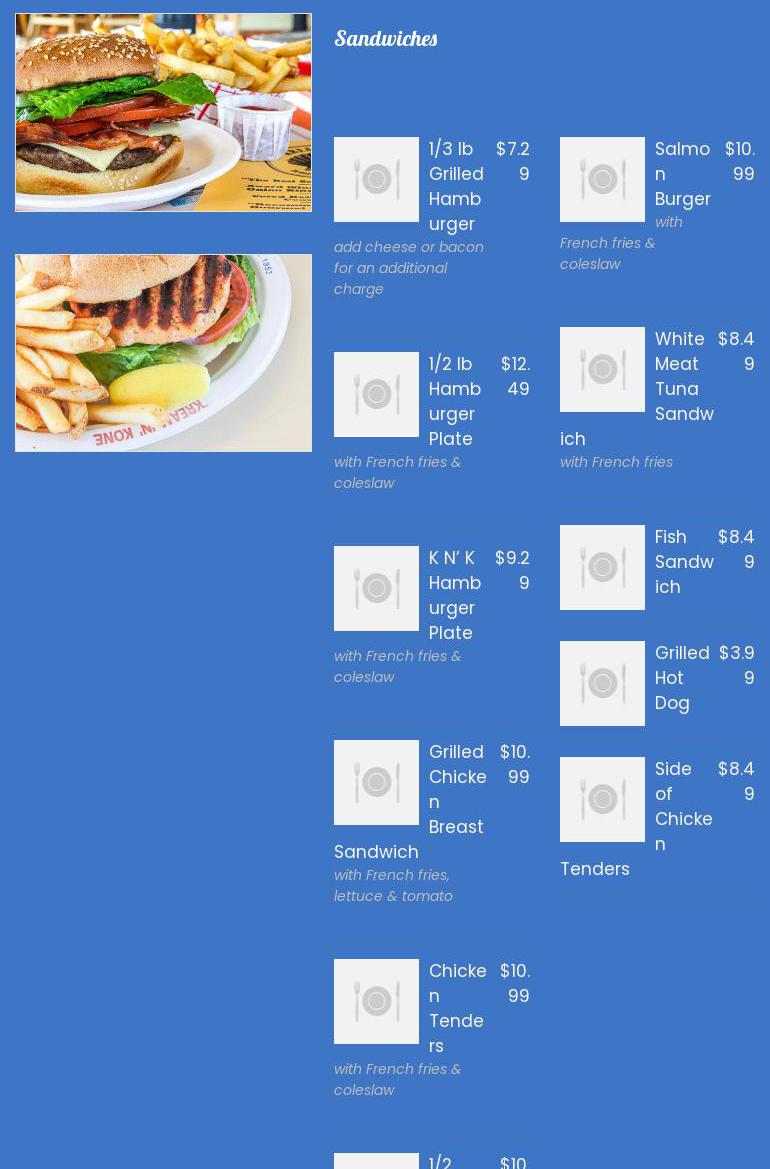Choose the K N' K Hamburger Plate
Viewport: 770px width, 1169px height.
454,595
